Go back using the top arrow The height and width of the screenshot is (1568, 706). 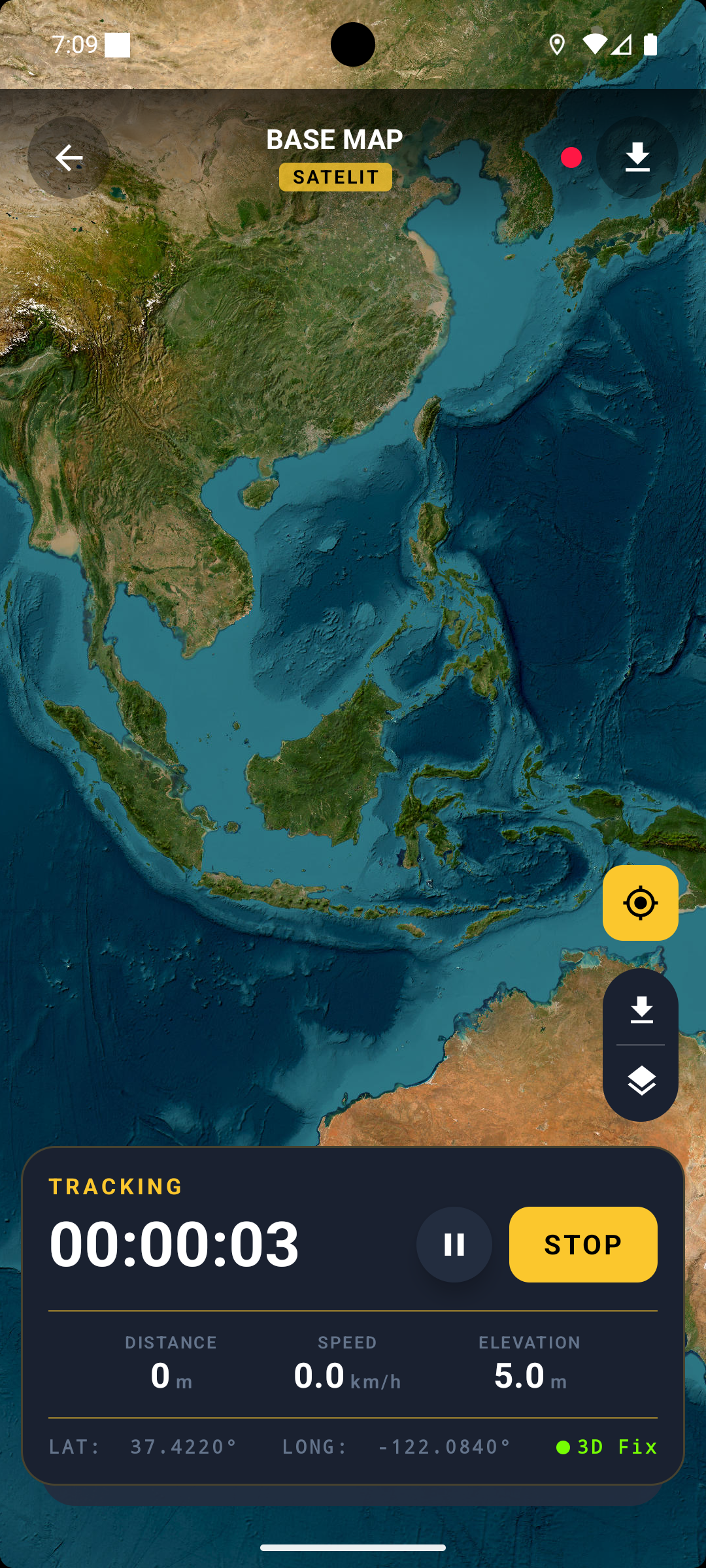pyautogui.click(x=69, y=157)
